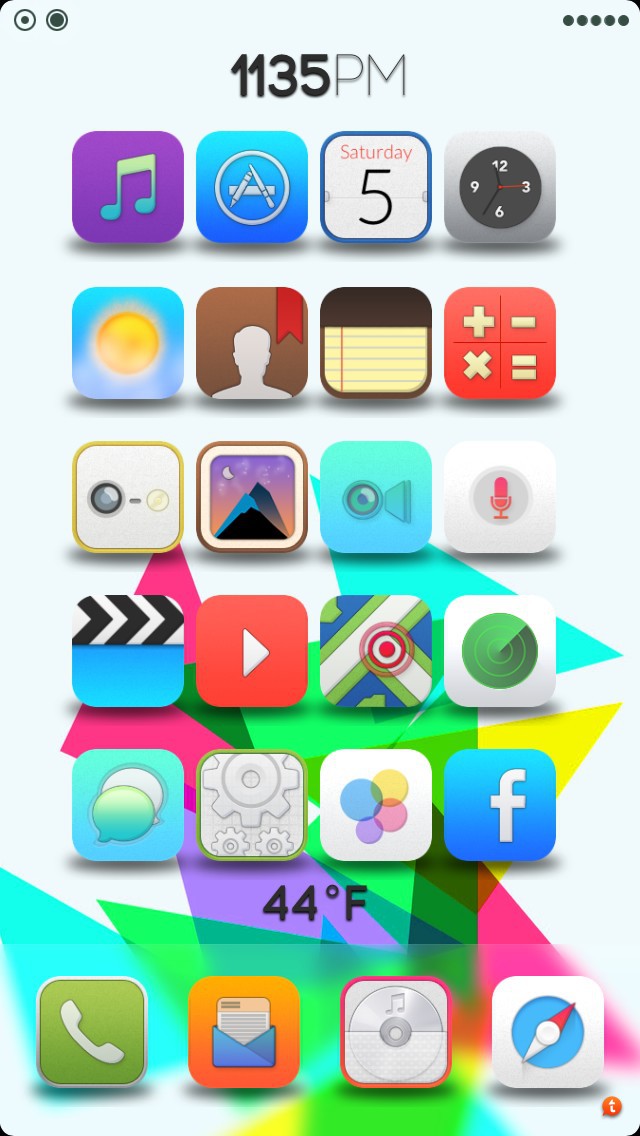Open the Maps app

click(376, 651)
